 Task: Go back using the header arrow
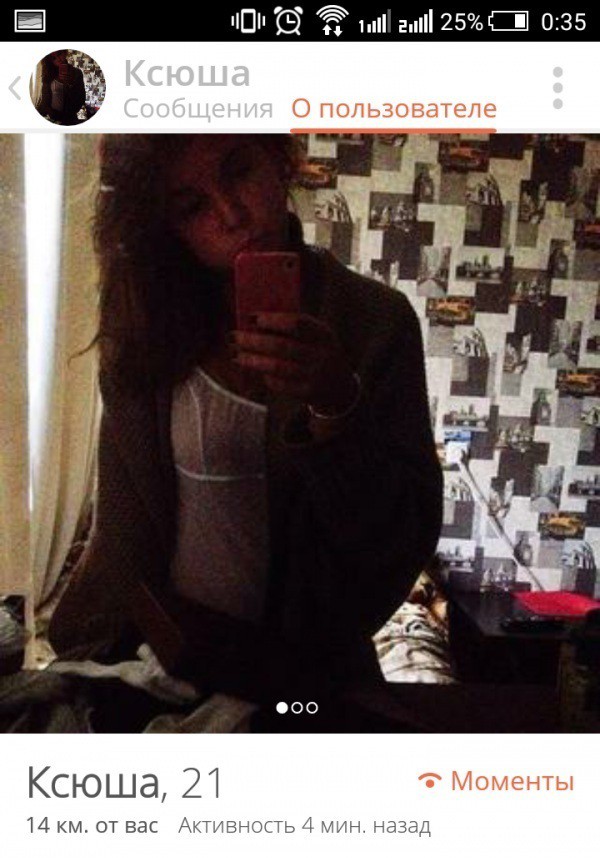coord(14,88)
